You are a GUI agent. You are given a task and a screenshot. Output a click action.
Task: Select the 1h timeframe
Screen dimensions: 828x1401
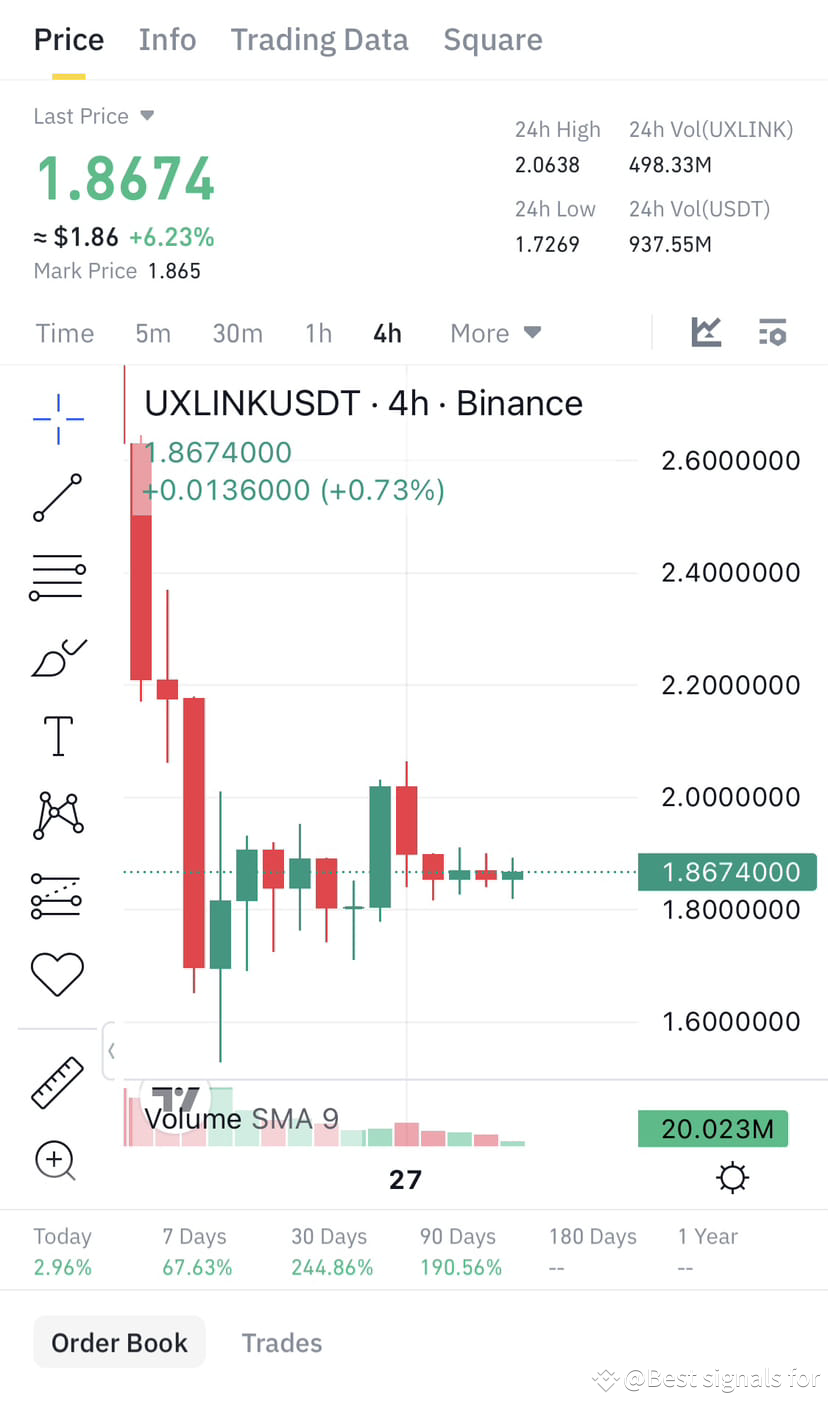pyautogui.click(x=318, y=332)
